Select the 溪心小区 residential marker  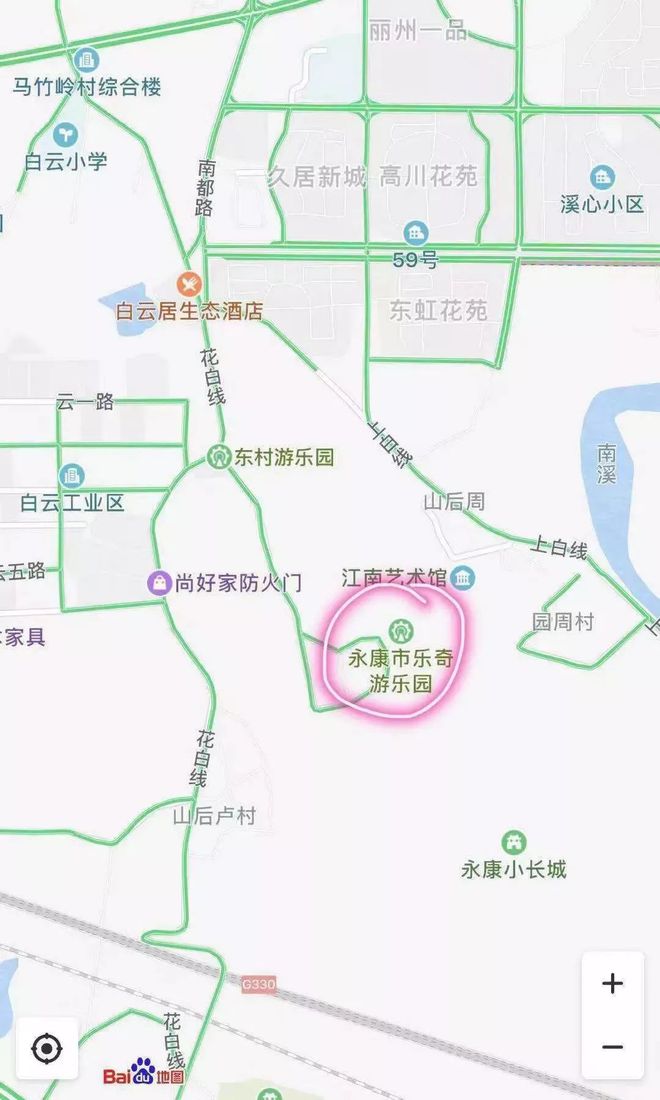602,178
